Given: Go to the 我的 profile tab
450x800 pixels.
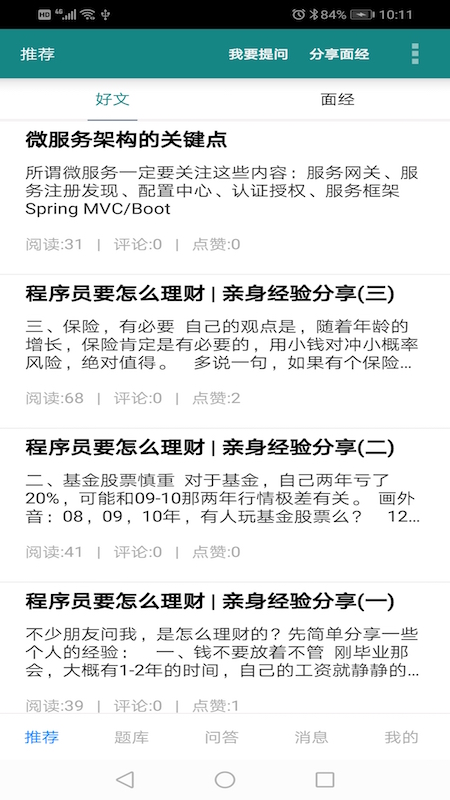Looking at the screenshot, I should [x=402, y=737].
